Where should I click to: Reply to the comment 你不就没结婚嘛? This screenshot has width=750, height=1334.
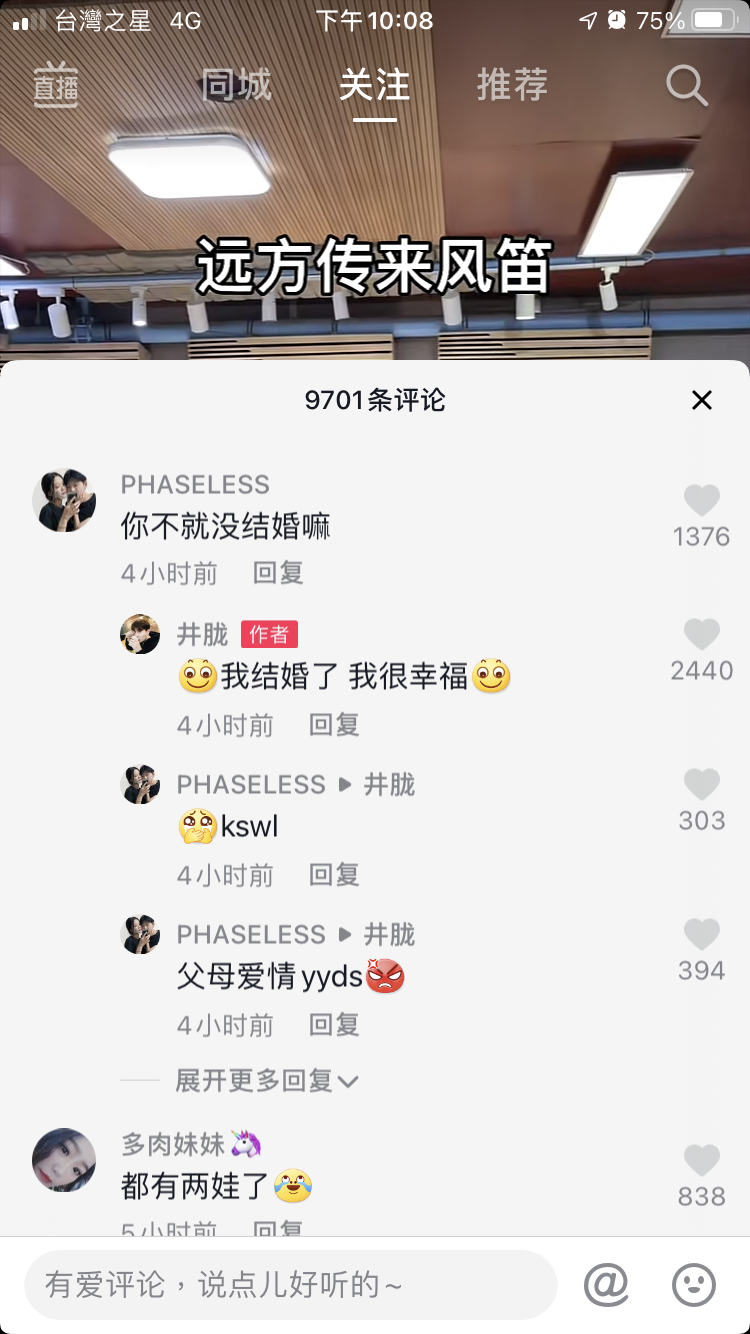click(x=278, y=573)
